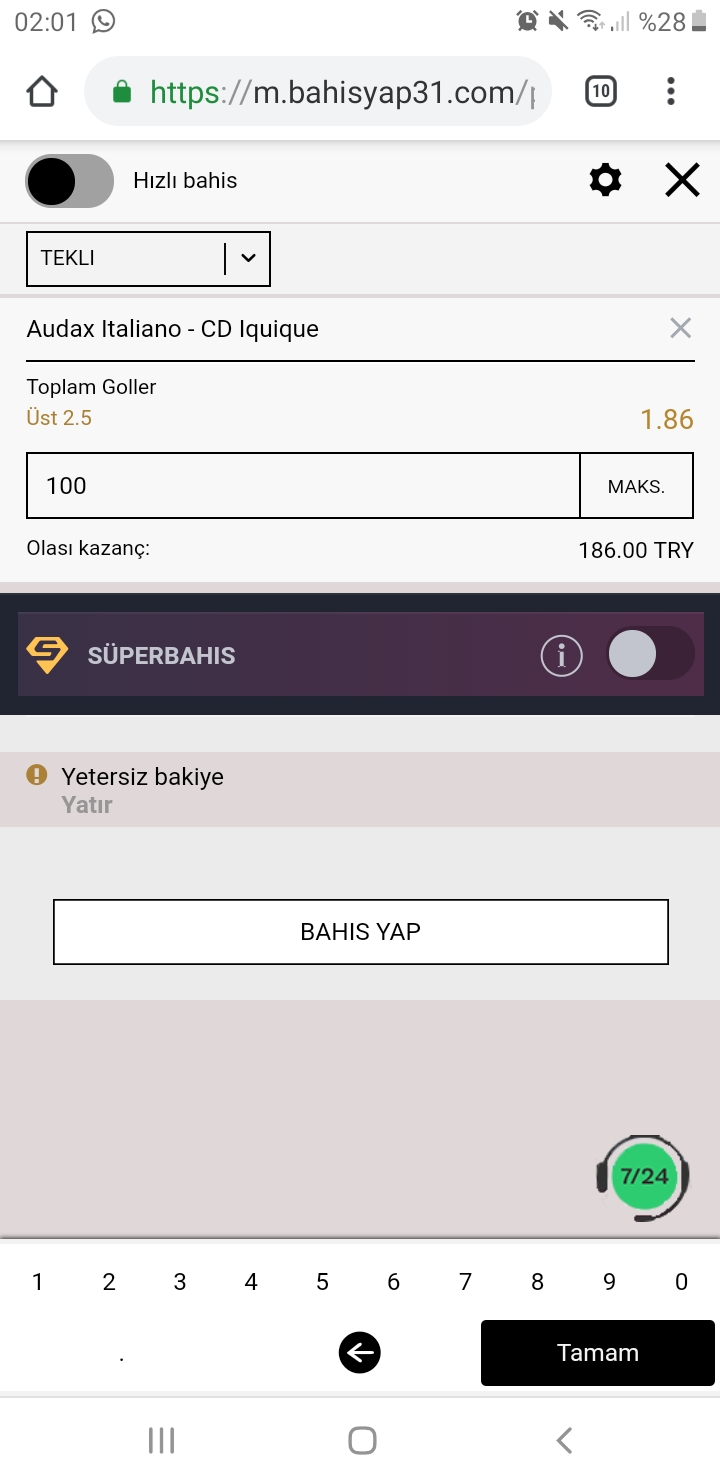Open Chrome overflow menu
Image resolution: width=720 pixels, height=1480 pixels.
pos(671,92)
